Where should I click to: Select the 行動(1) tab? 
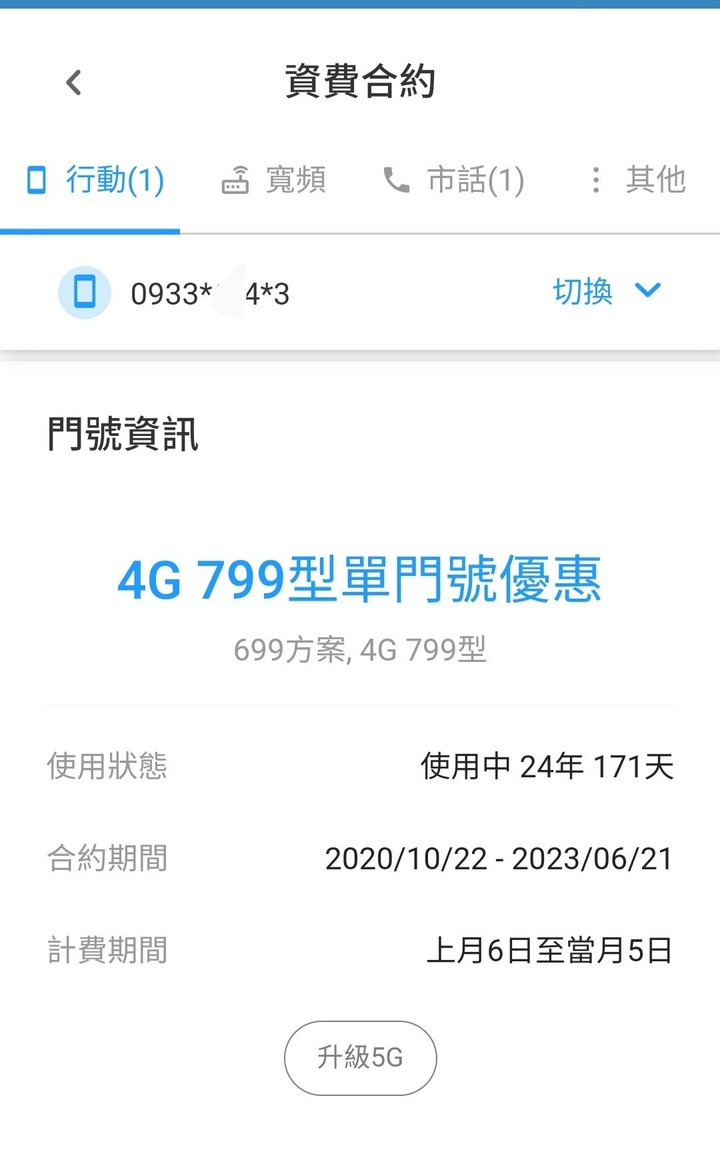tap(95, 180)
